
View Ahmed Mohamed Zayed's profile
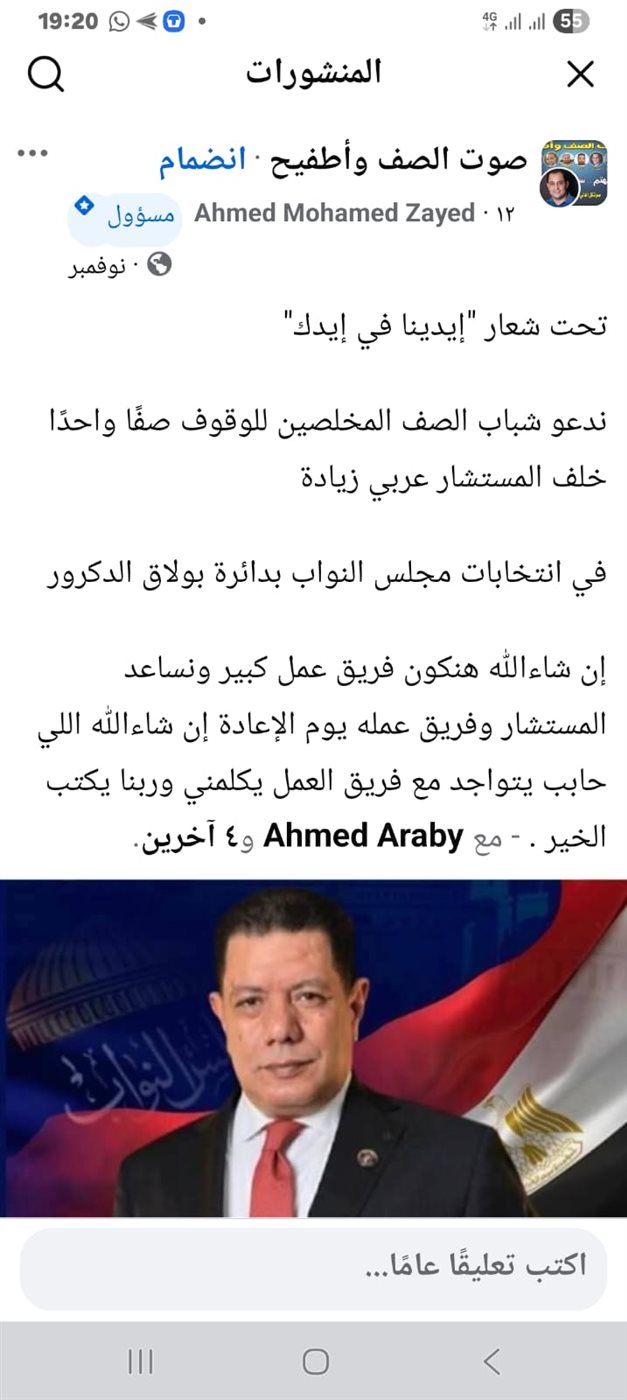334,213
